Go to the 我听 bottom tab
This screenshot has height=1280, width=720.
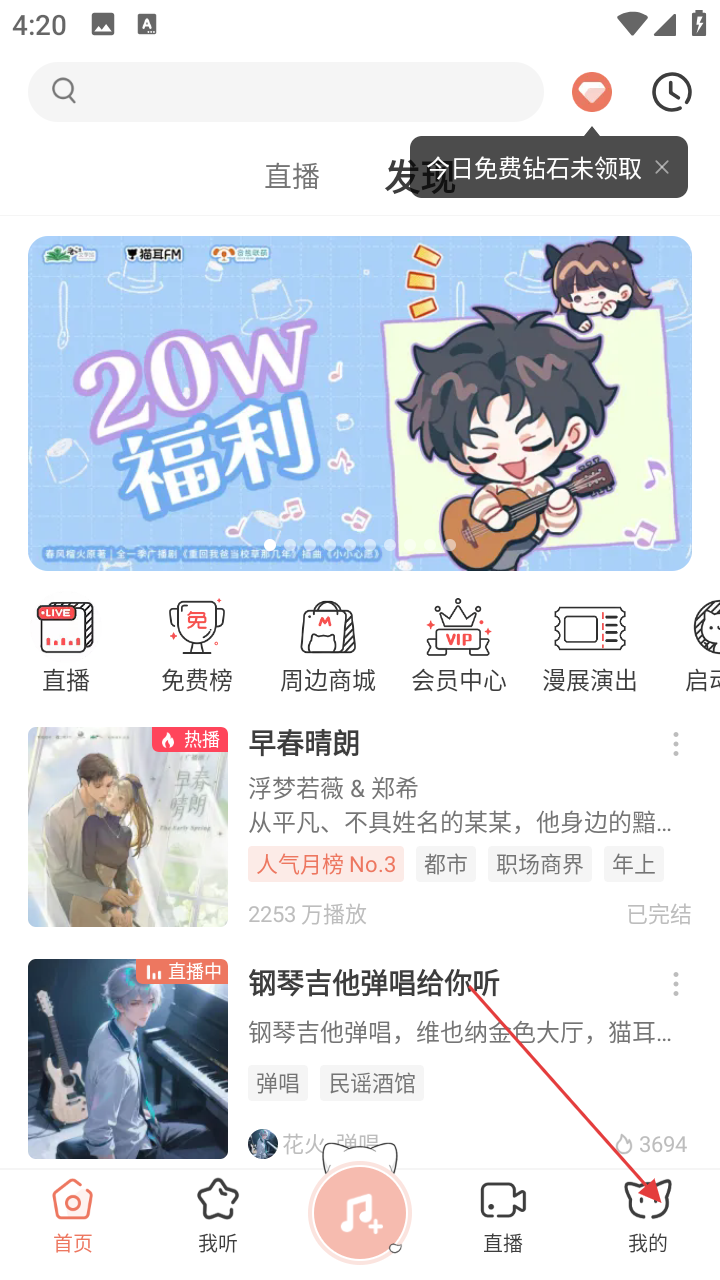[x=218, y=1215]
